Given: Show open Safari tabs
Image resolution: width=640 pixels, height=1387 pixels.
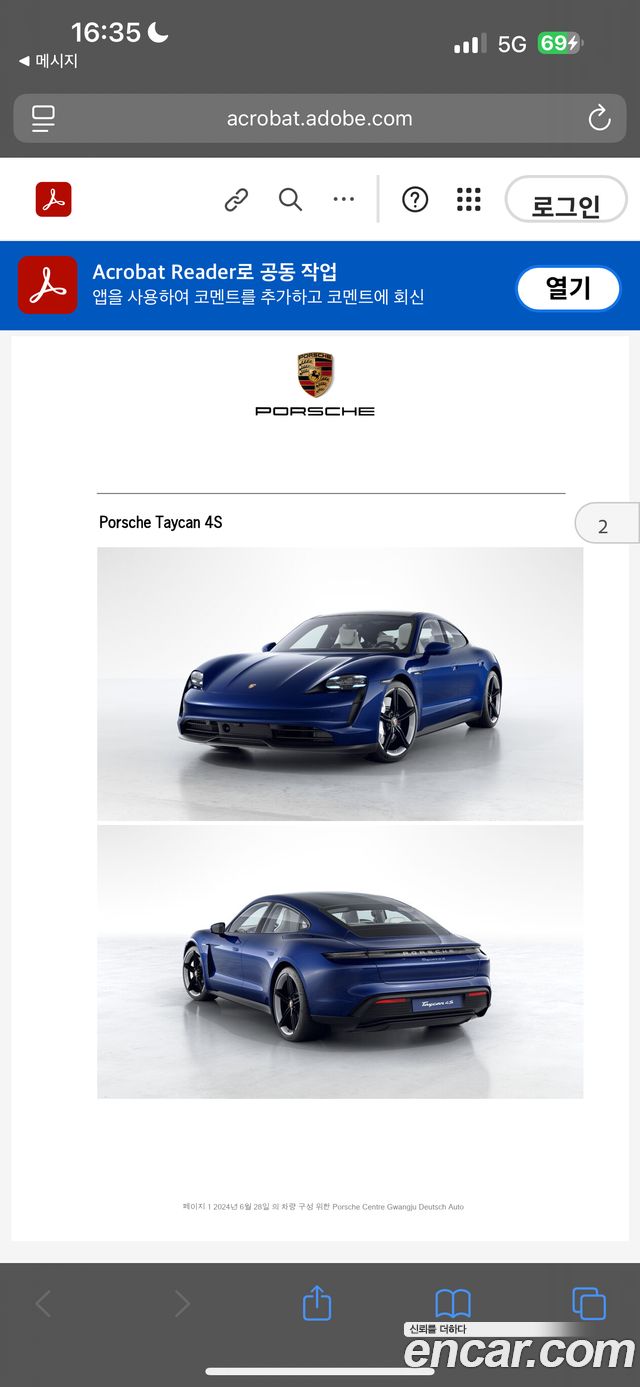Looking at the screenshot, I should [588, 1303].
